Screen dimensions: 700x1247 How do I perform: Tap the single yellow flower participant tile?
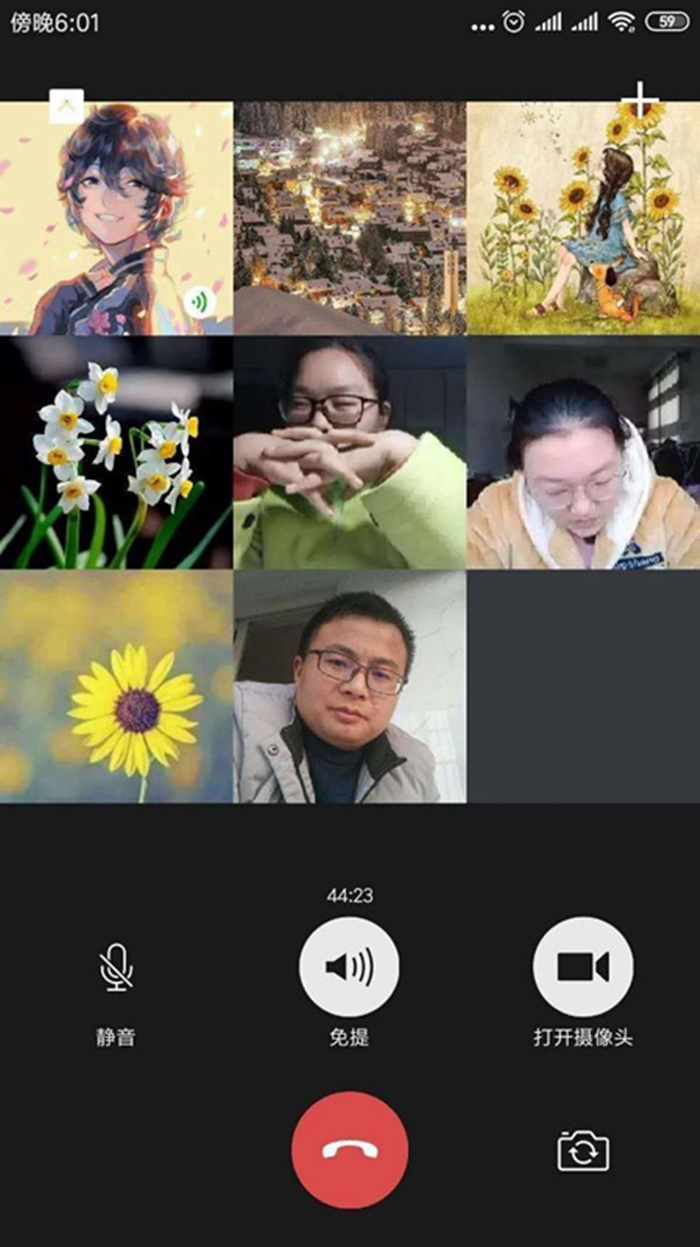(x=116, y=686)
